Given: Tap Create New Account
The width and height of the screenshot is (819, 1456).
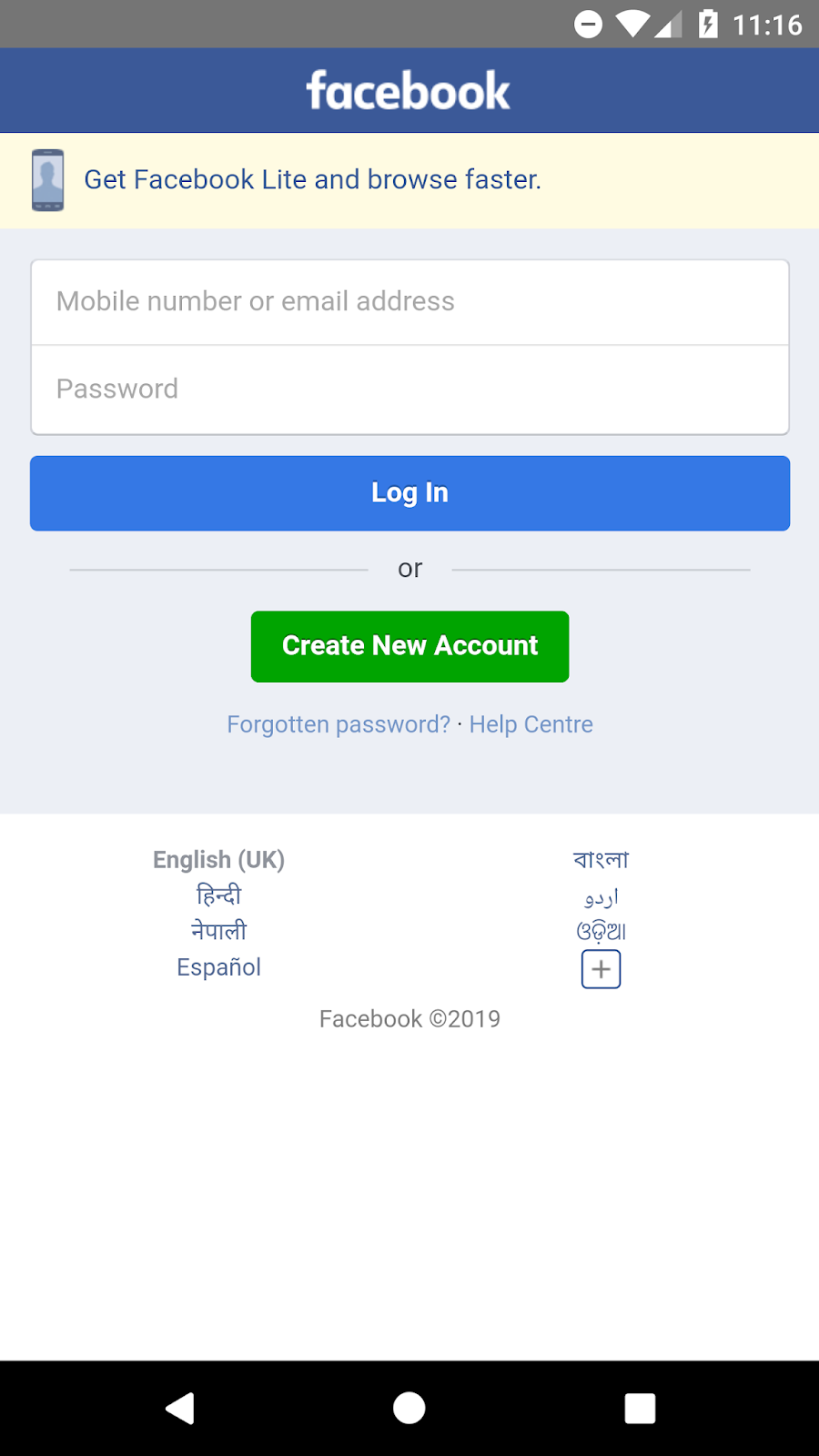Looking at the screenshot, I should tap(409, 646).
